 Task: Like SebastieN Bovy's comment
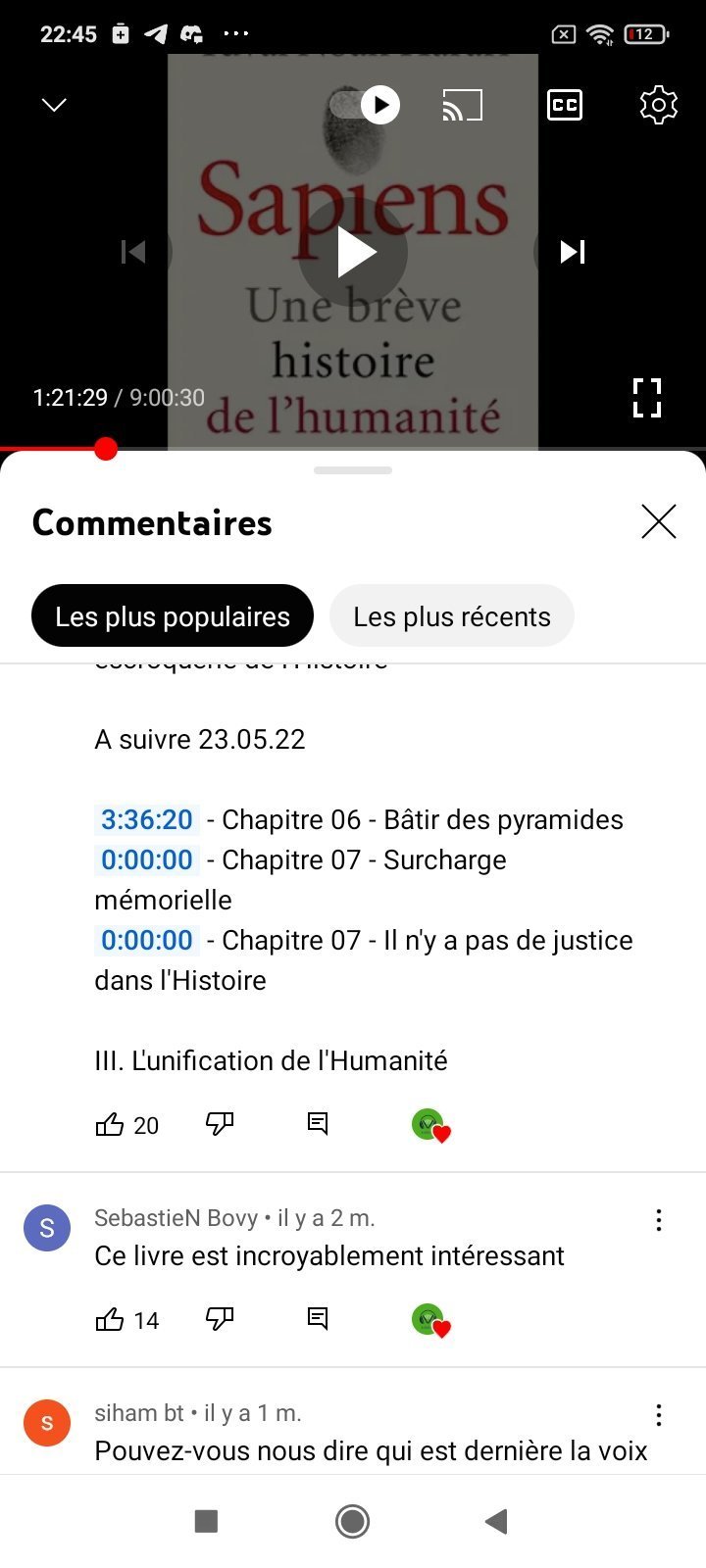(x=109, y=1319)
